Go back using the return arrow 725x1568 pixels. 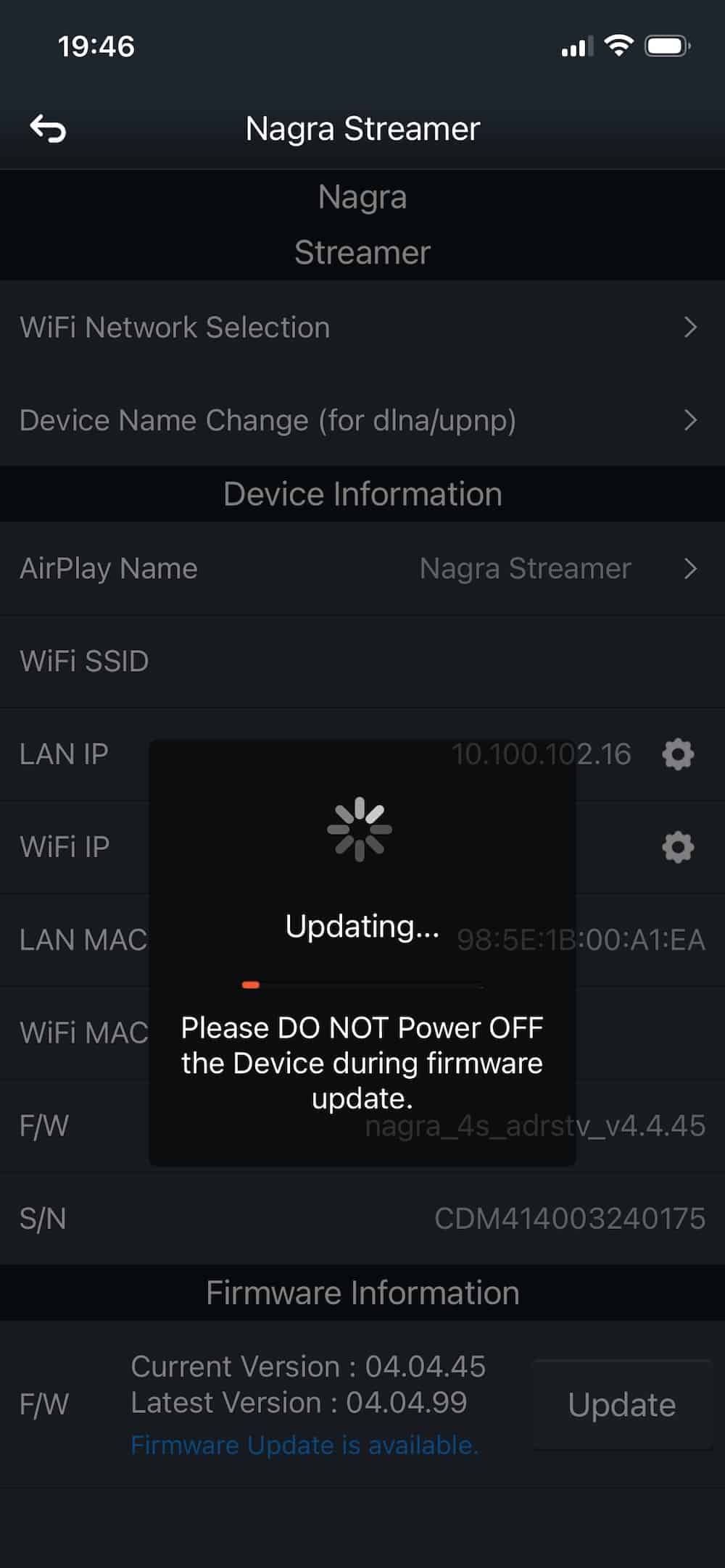pyautogui.click(x=48, y=129)
